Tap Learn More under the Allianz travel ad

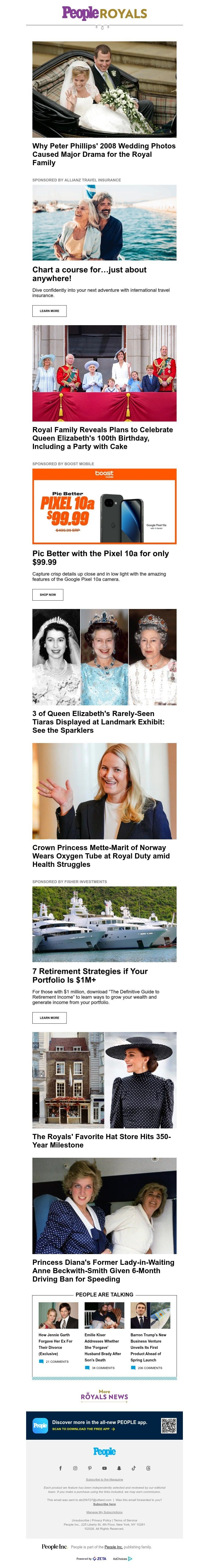point(49,311)
